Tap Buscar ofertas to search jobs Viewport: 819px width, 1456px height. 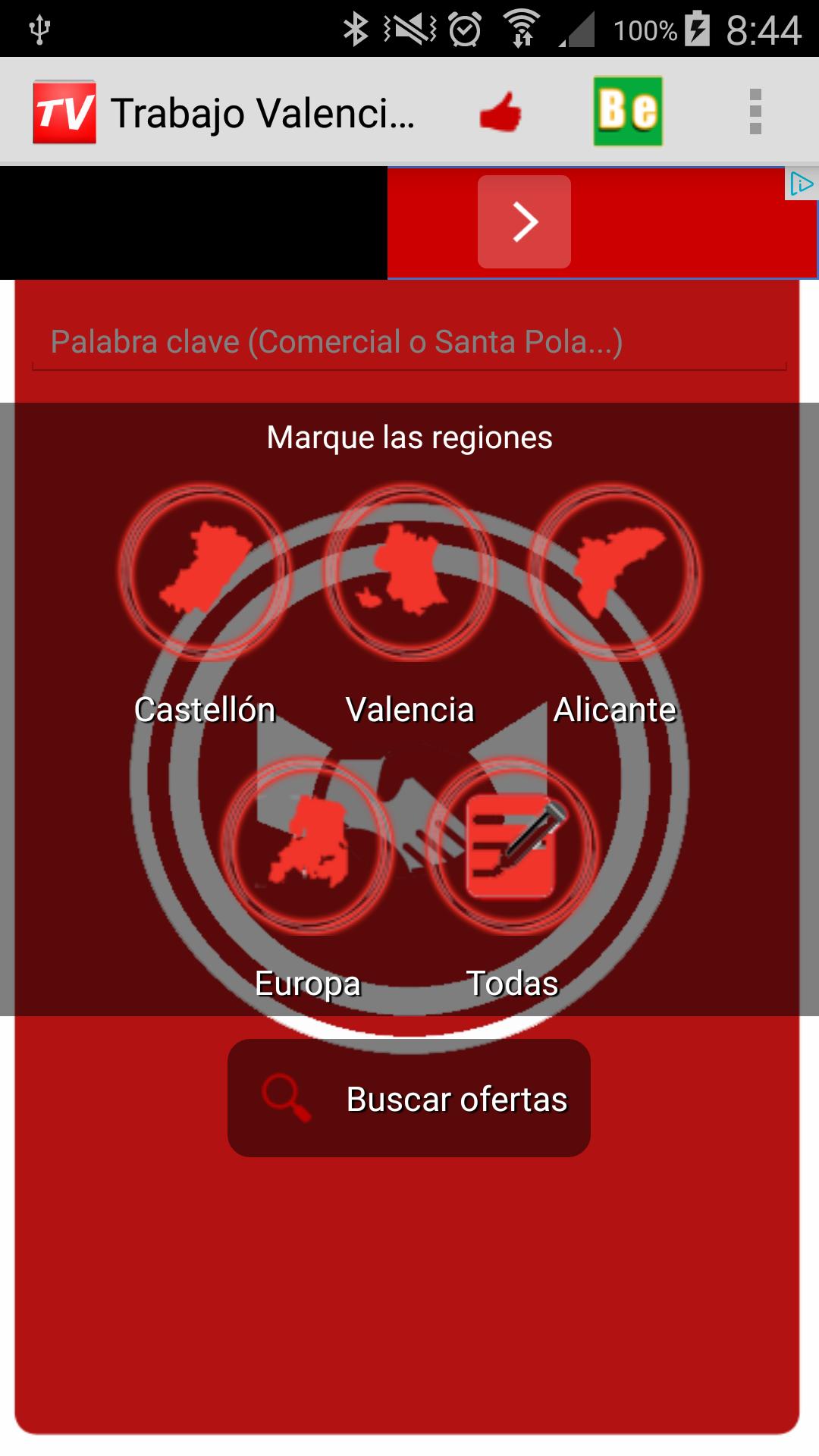pos(409,1098)
